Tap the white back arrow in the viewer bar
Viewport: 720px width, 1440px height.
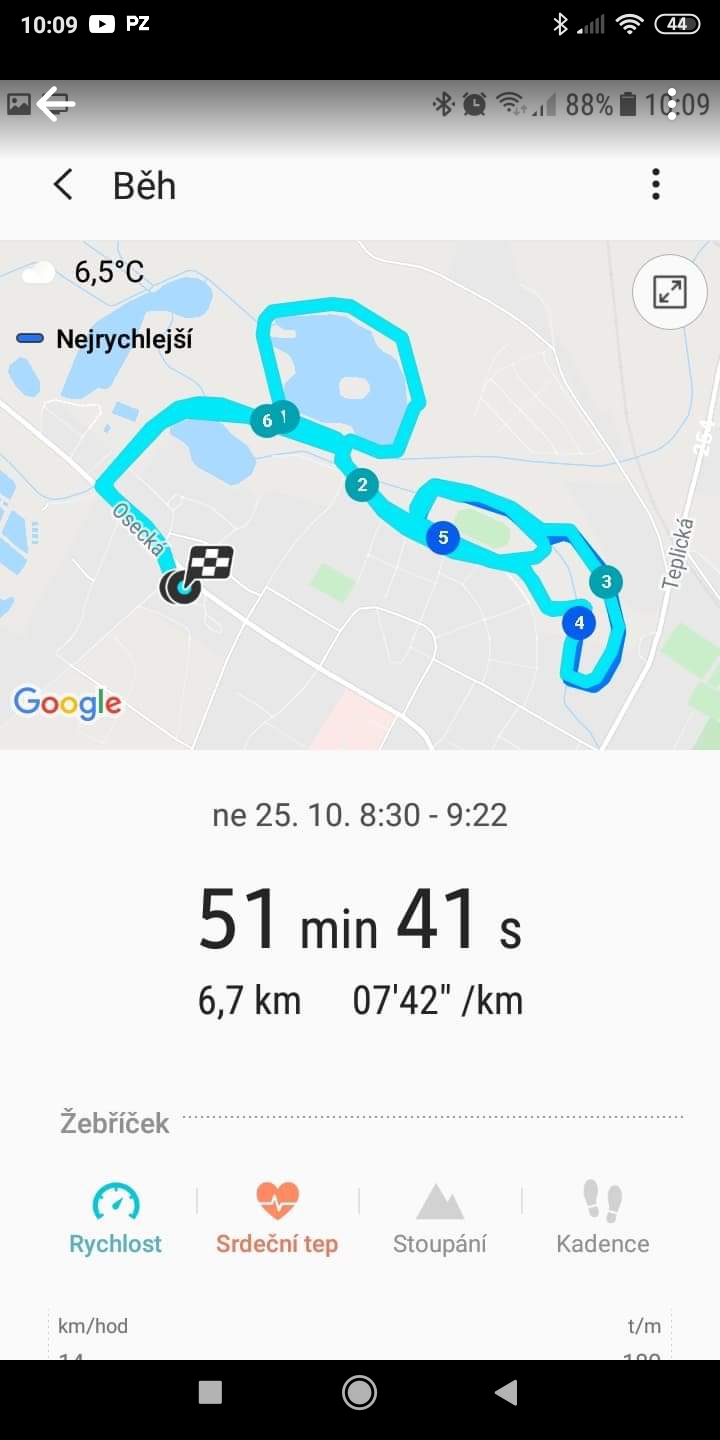coord(56,104)
